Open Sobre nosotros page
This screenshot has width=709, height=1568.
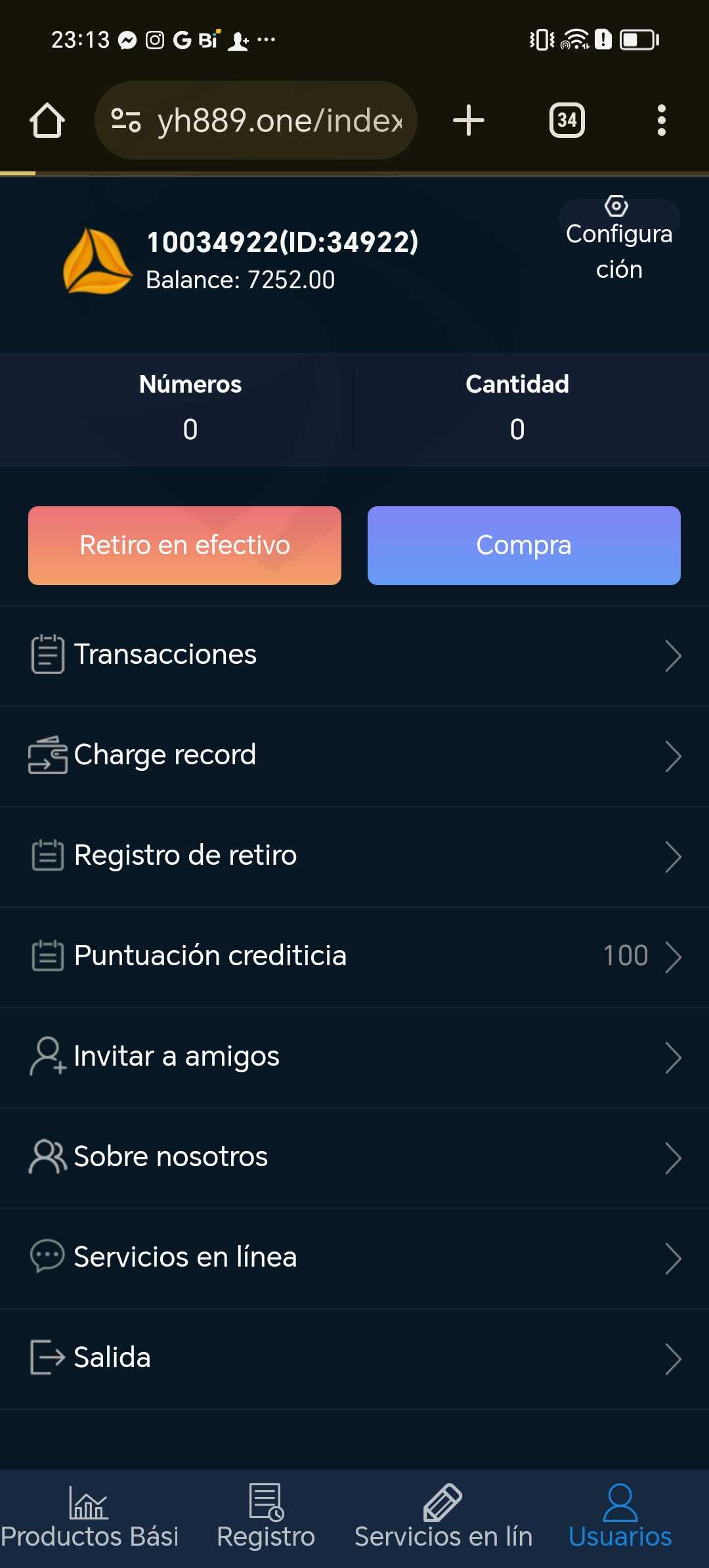click(354, 1158)
